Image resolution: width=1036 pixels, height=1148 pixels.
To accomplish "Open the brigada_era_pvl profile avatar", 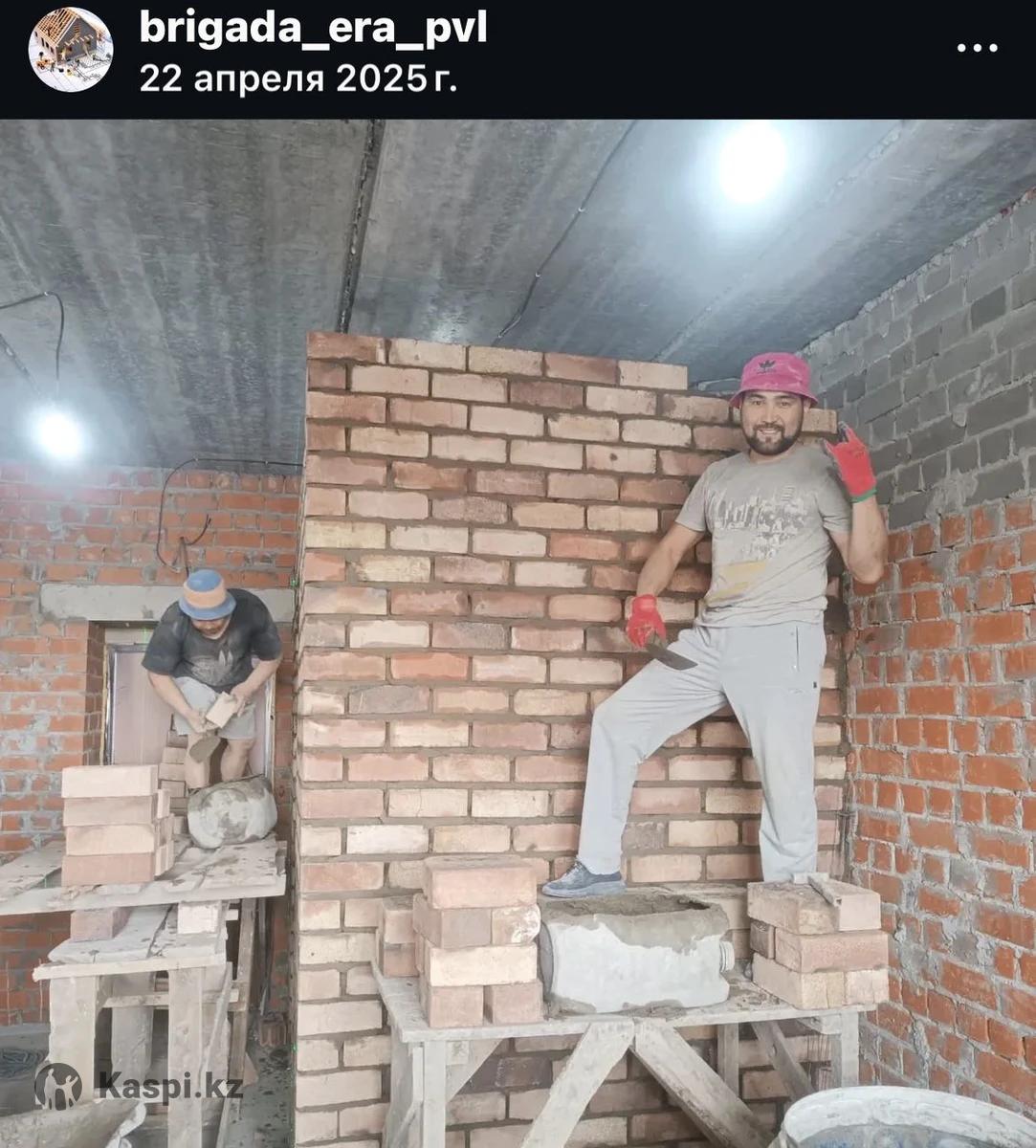I will [70, 49].
